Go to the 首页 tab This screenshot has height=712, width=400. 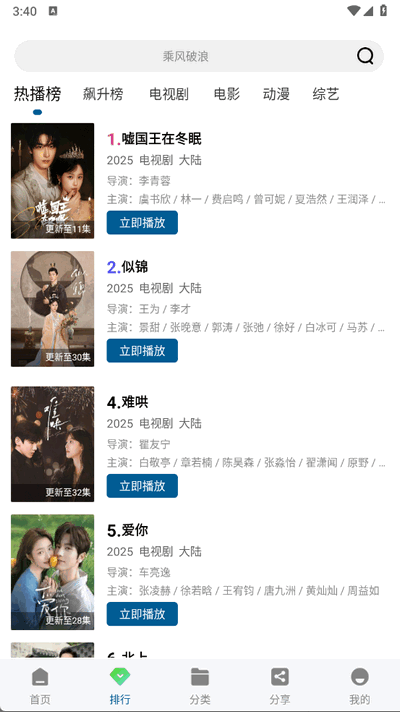[40, 686]
